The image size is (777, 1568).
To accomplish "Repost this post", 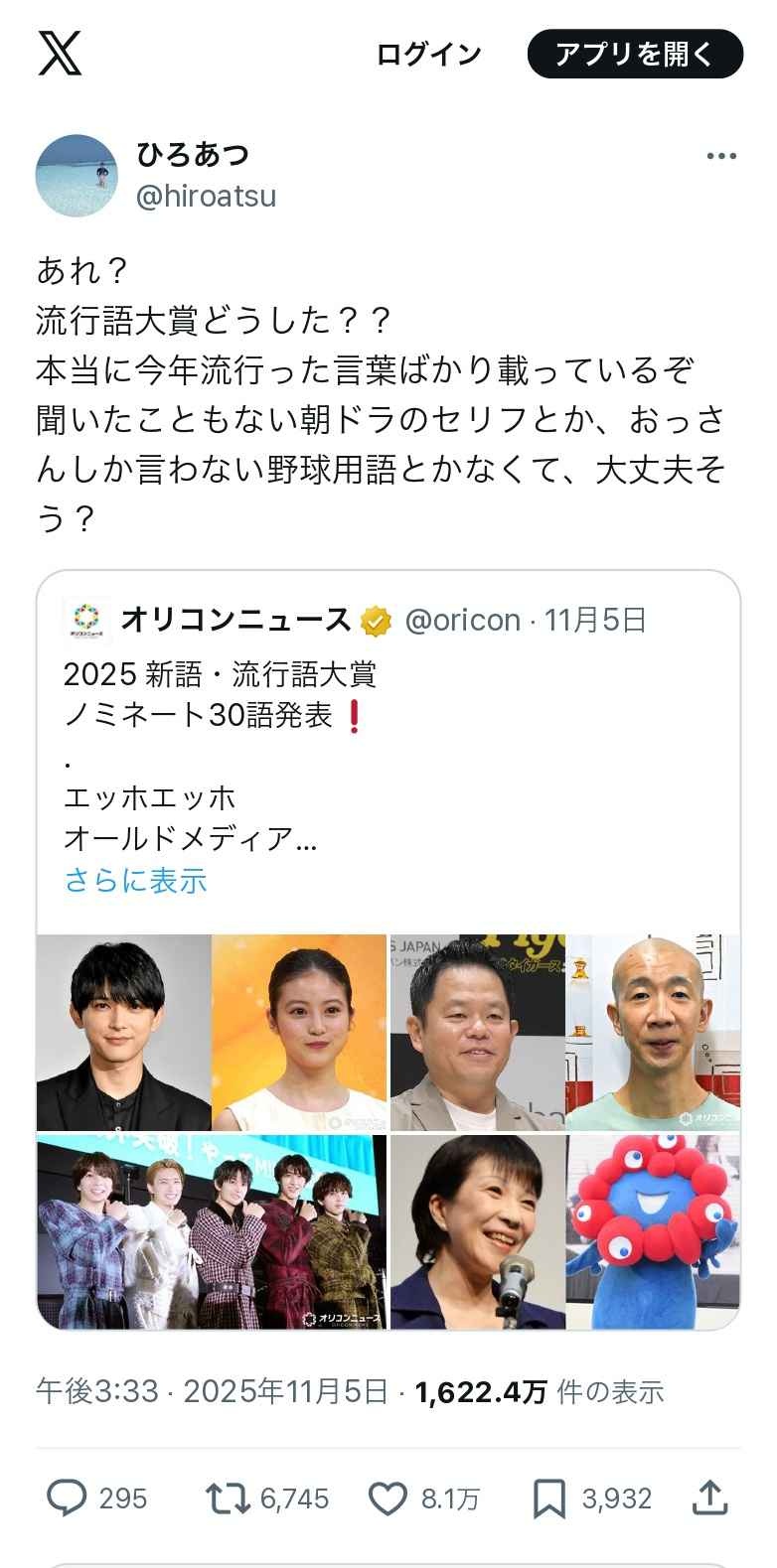I will click(x=228, y=1497).
